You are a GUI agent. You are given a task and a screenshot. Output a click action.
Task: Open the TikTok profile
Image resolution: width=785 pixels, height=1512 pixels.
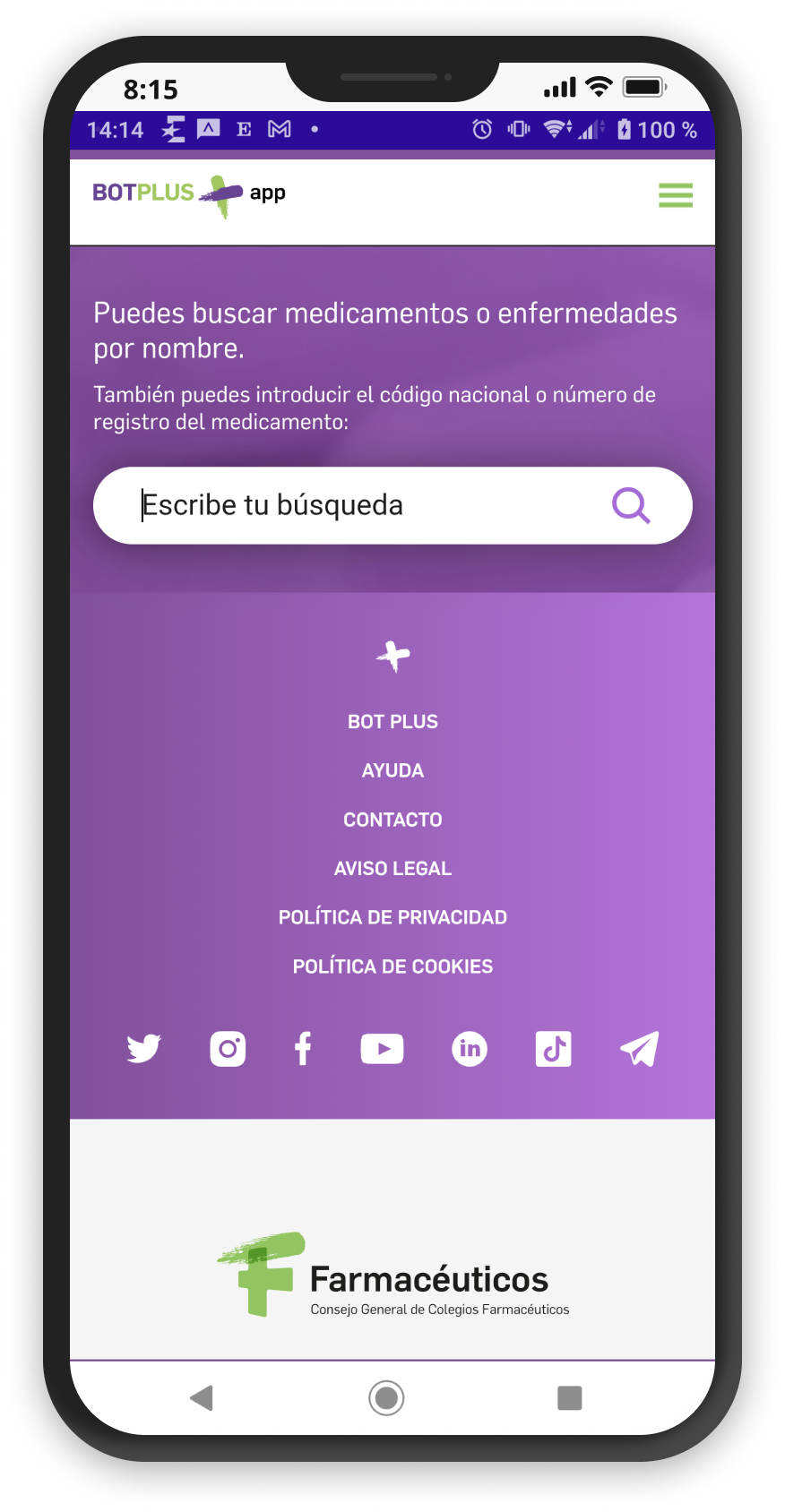pos(553,1049)
